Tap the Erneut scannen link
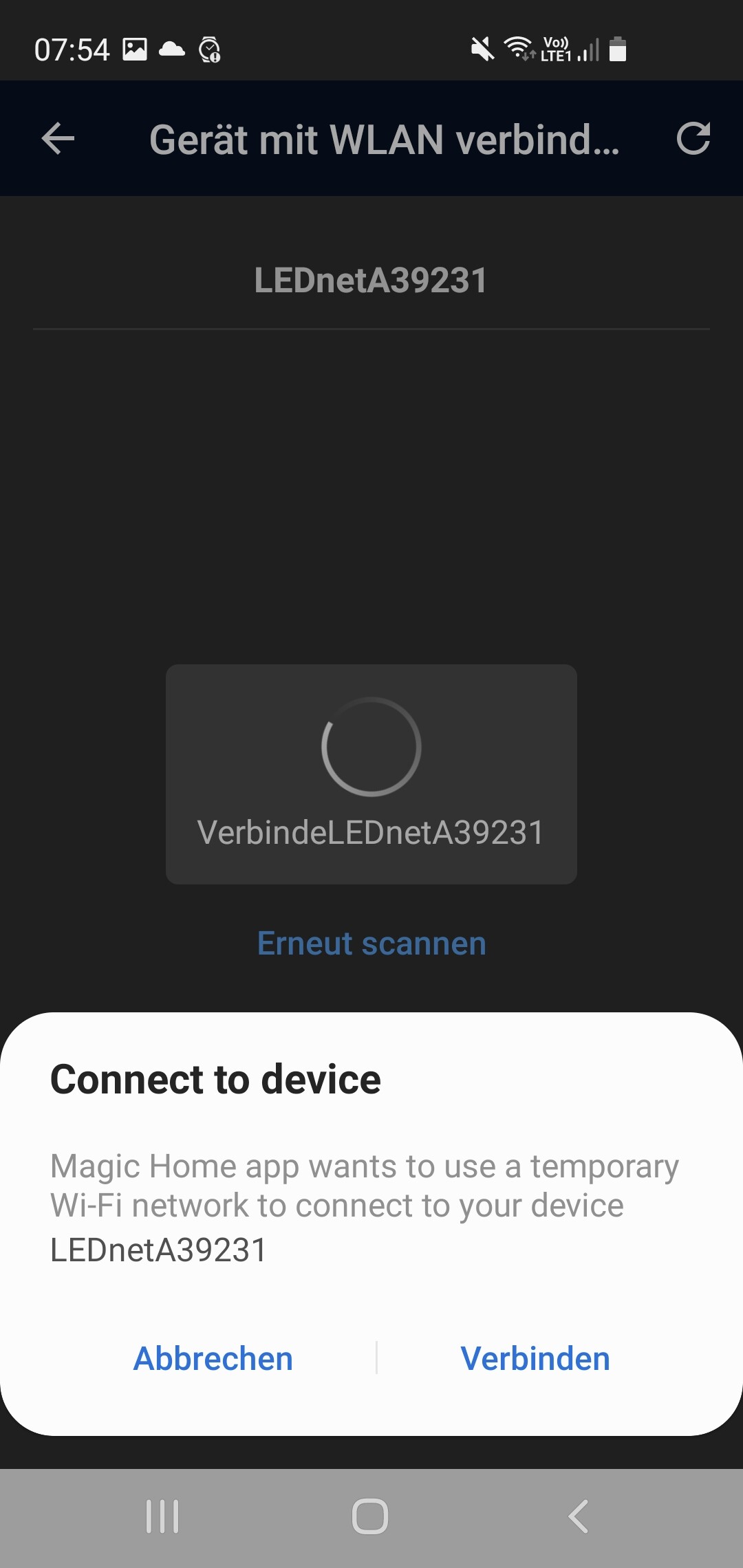Screen dimensions: 743x1568 pos(371,943)
